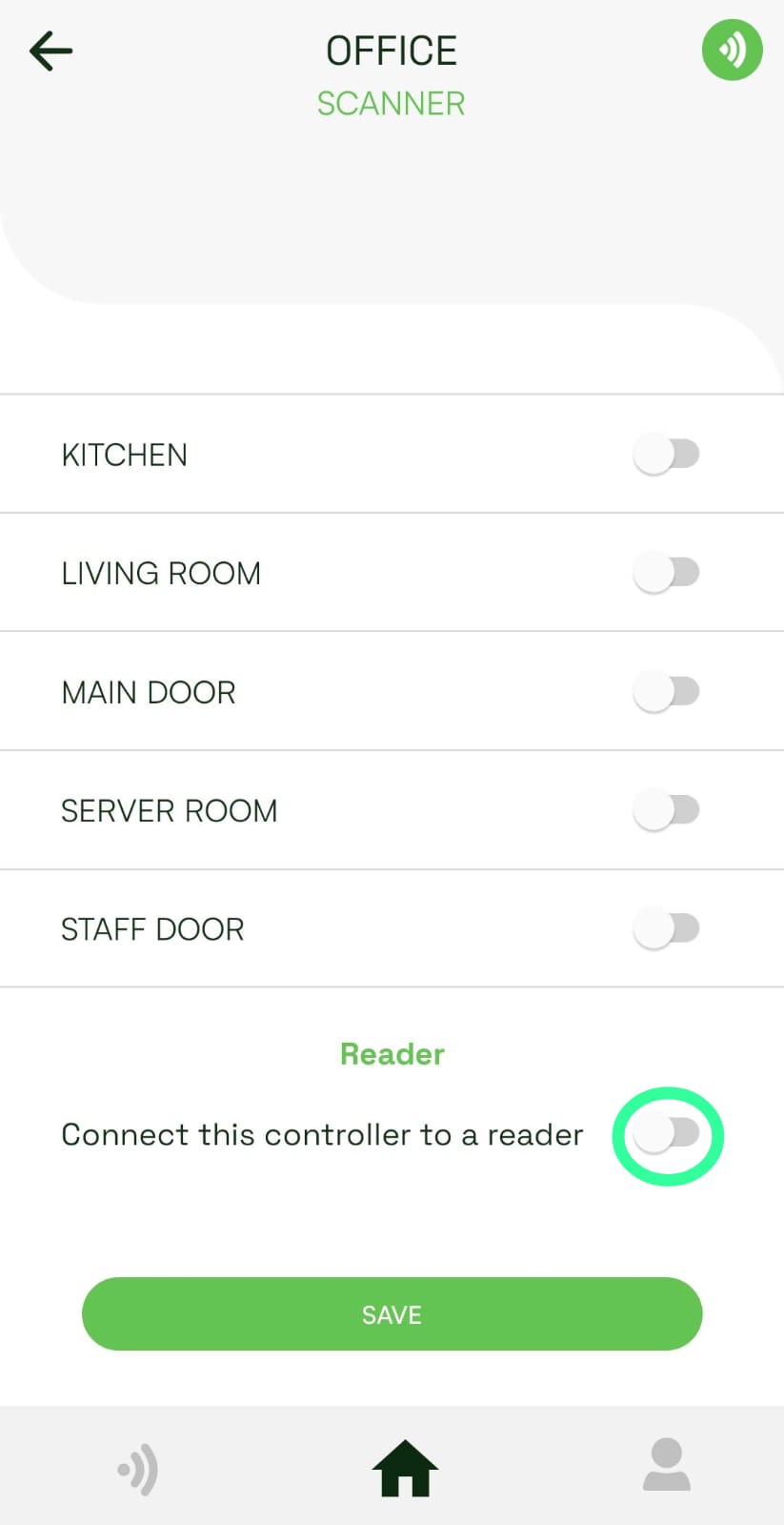This screenshot has width=784, height=1525.
Task: Switch on SERVER ROOM access
Action: coord(666,810)
